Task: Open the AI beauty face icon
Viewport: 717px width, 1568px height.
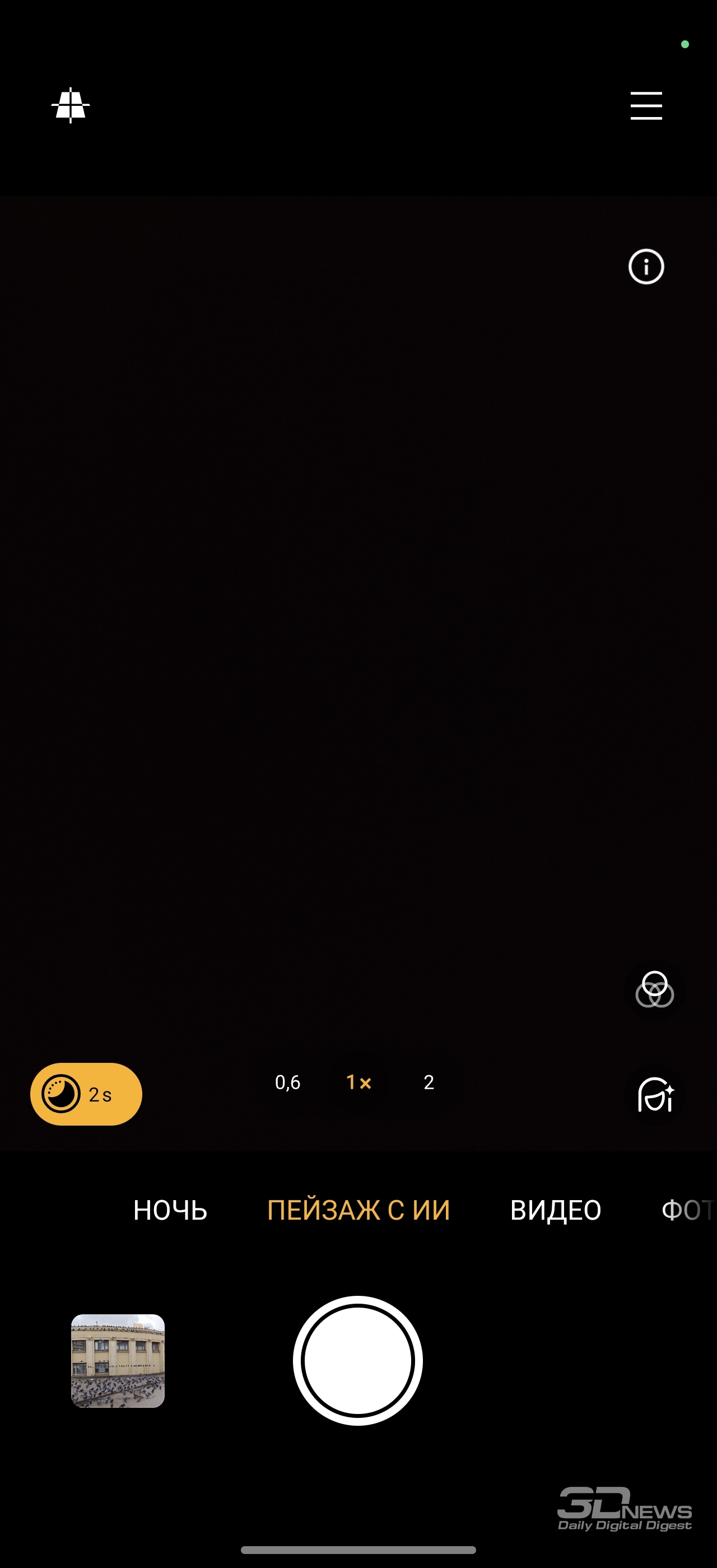Action: pyautogui.click(x=655, y=1094)
